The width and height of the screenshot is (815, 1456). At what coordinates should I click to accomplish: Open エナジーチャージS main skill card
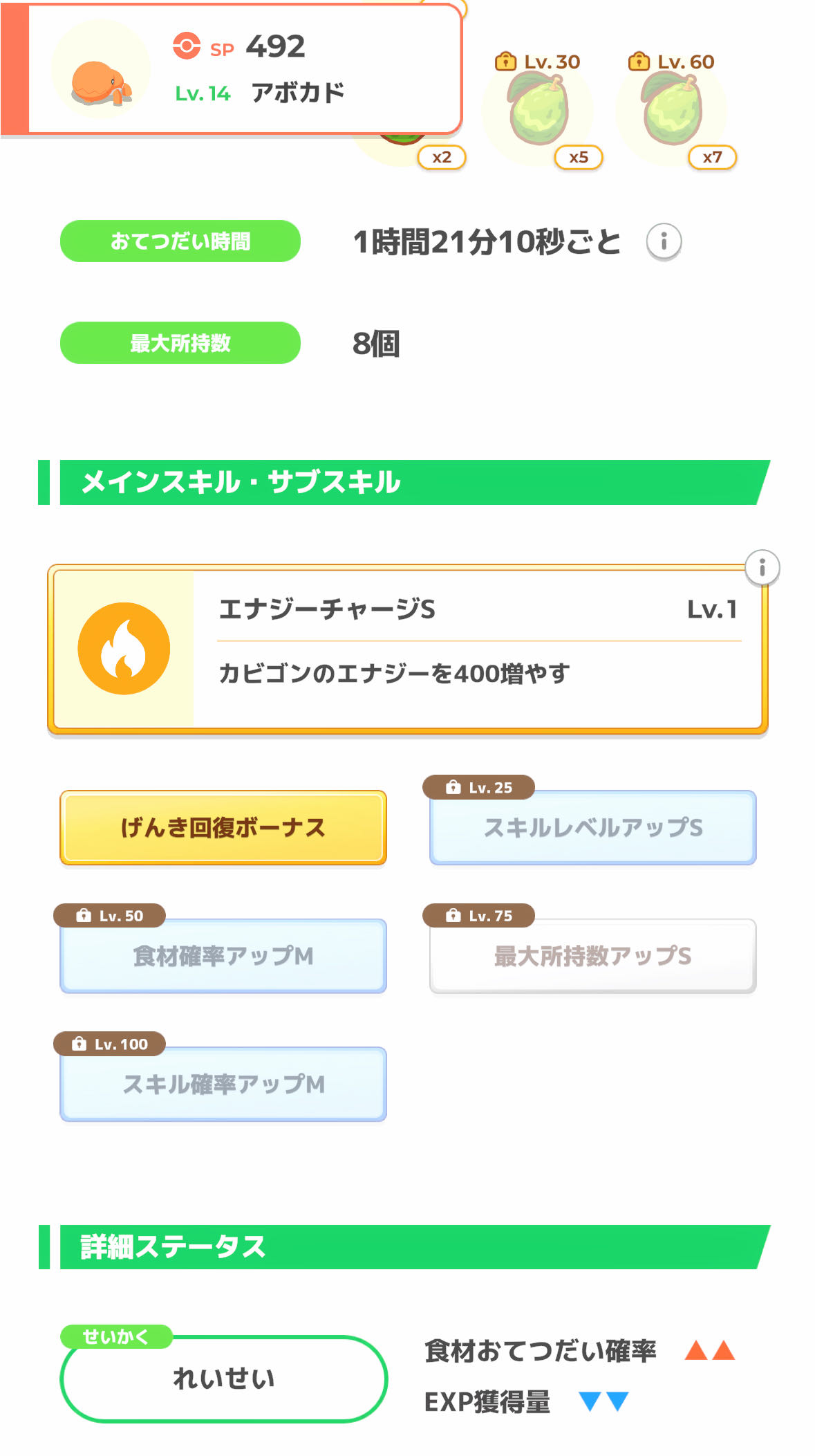[407, 649]
